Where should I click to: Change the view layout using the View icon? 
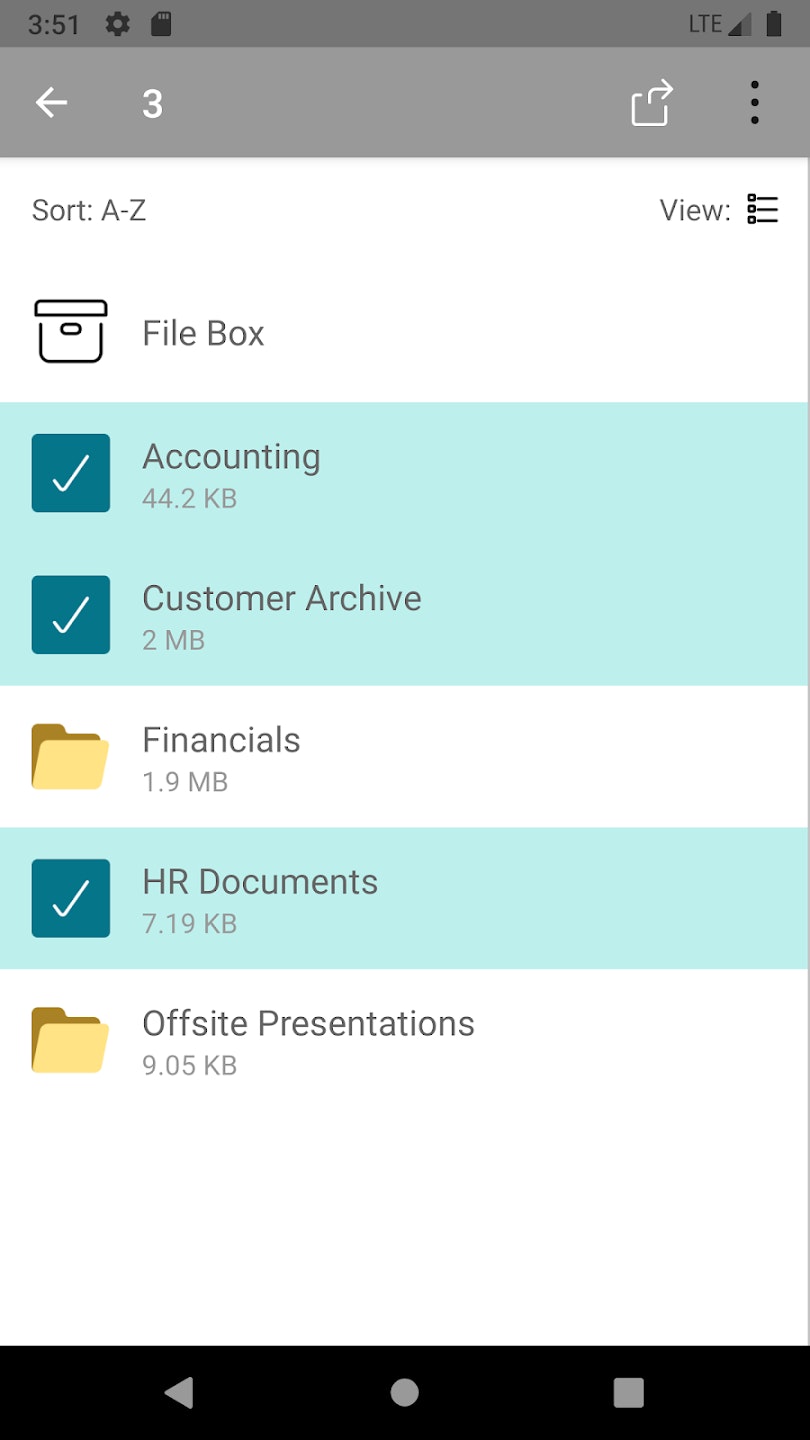click(x=762, y=210)
